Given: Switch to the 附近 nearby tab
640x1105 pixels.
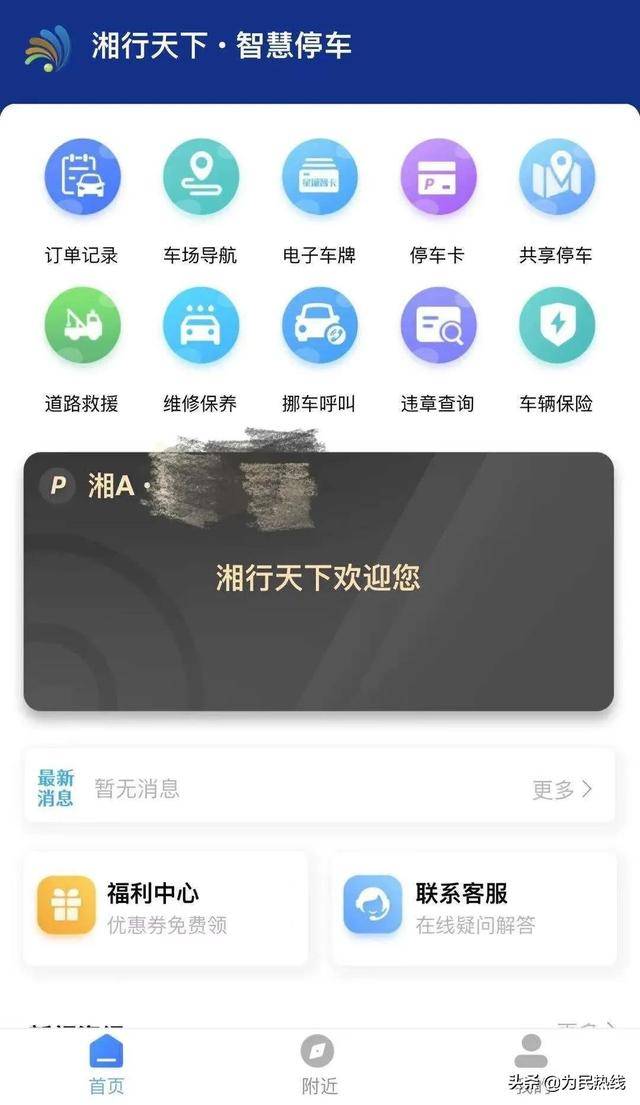Looking at the screenshot, I should click(319, 1065).
